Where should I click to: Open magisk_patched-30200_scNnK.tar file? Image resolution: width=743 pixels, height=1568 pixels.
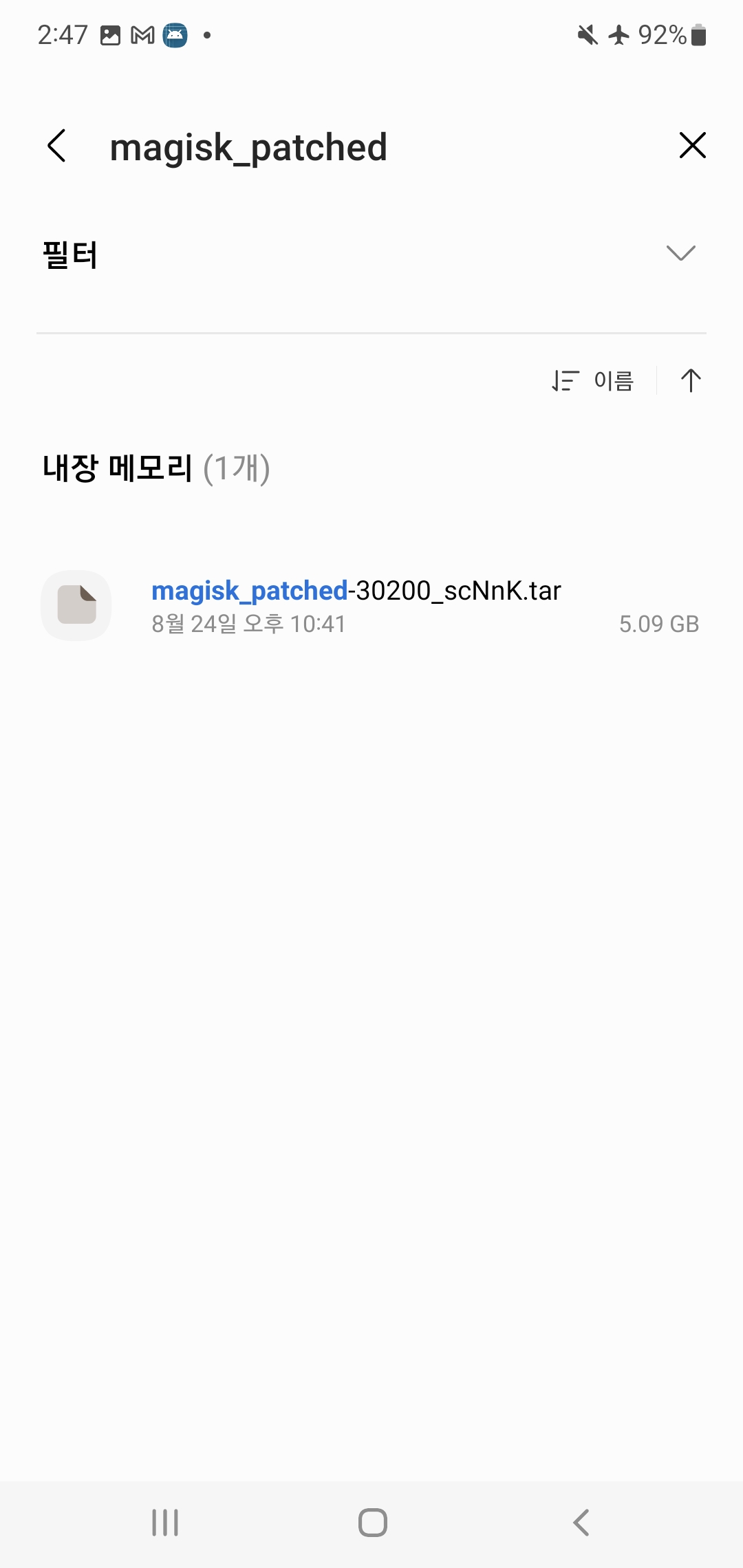371,606
